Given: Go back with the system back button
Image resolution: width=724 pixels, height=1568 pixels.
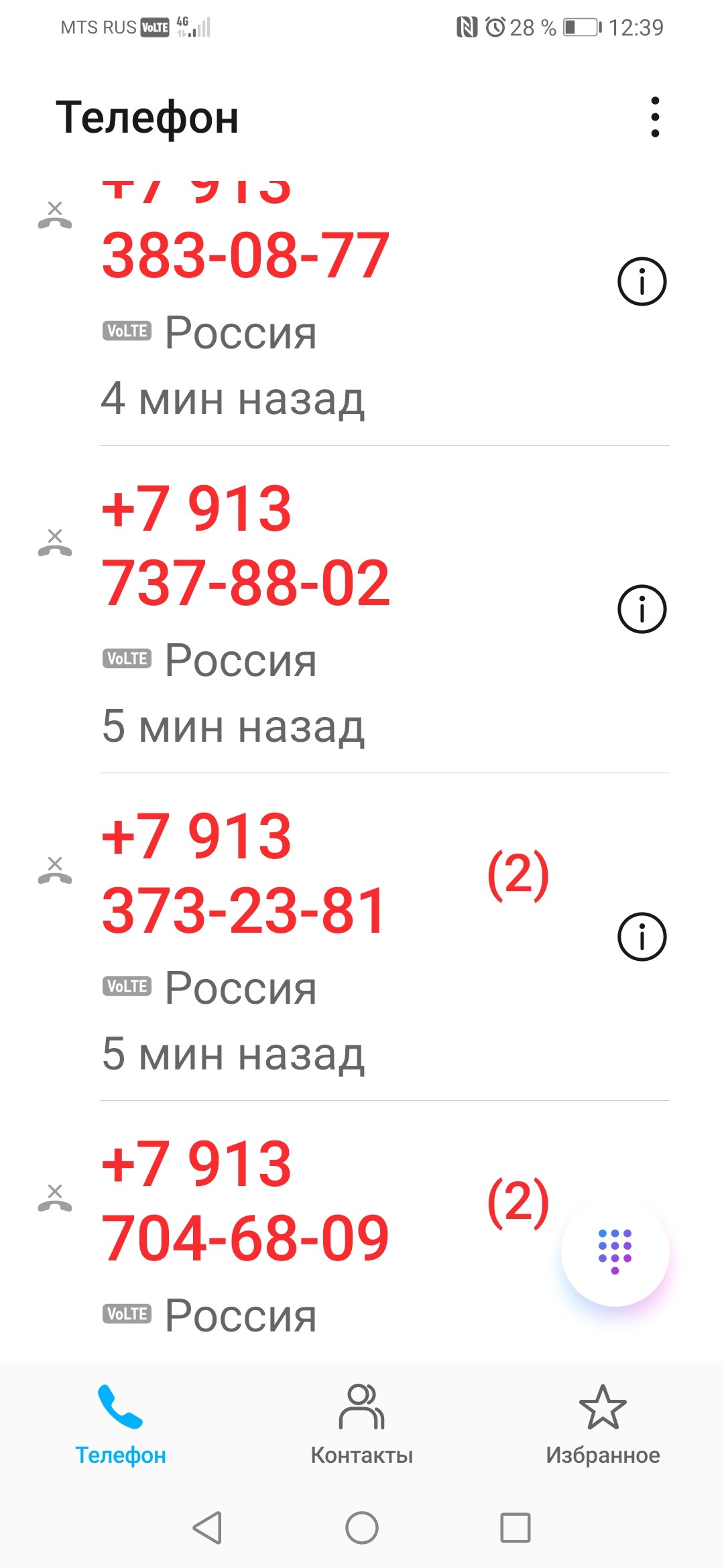Looking at the screenshot, I should [207, 1528].
